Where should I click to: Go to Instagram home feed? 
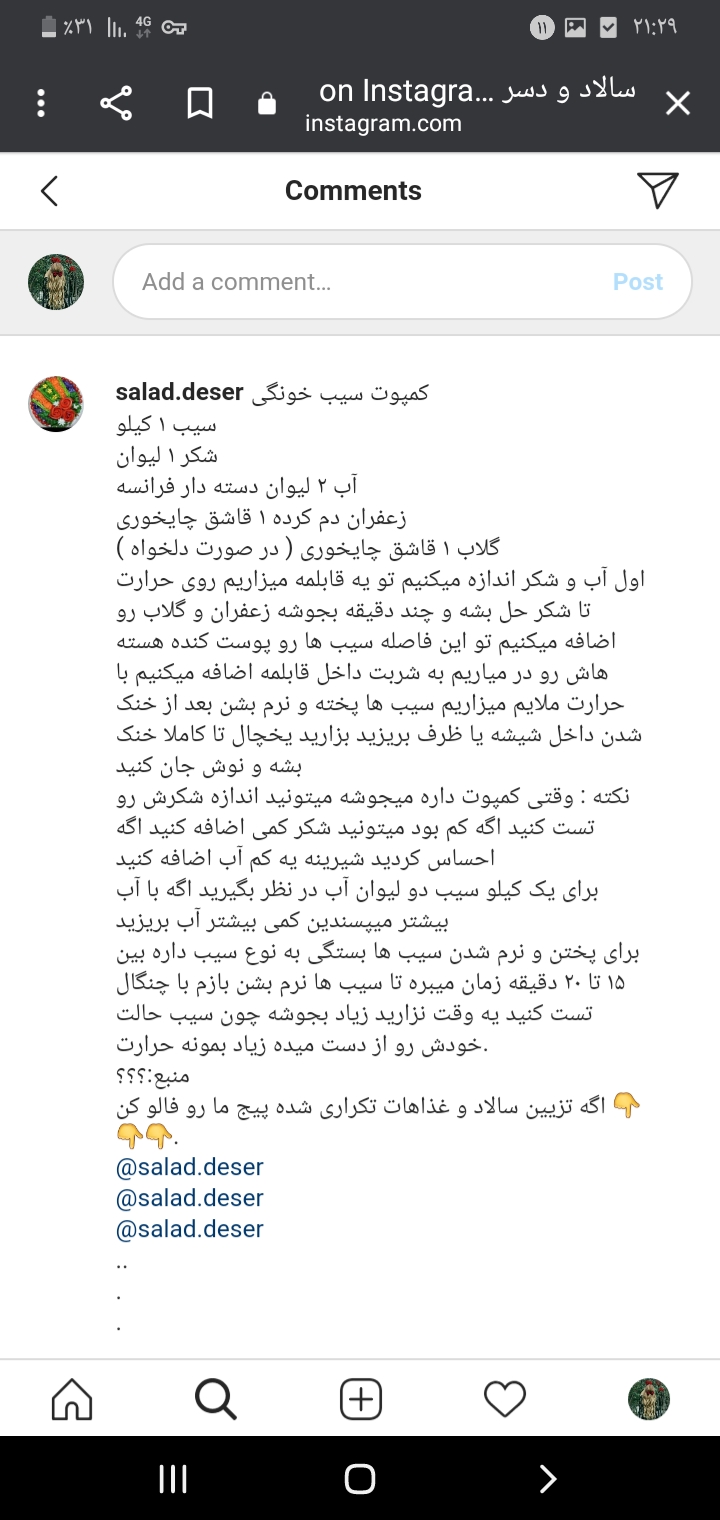coord(72,1399)
